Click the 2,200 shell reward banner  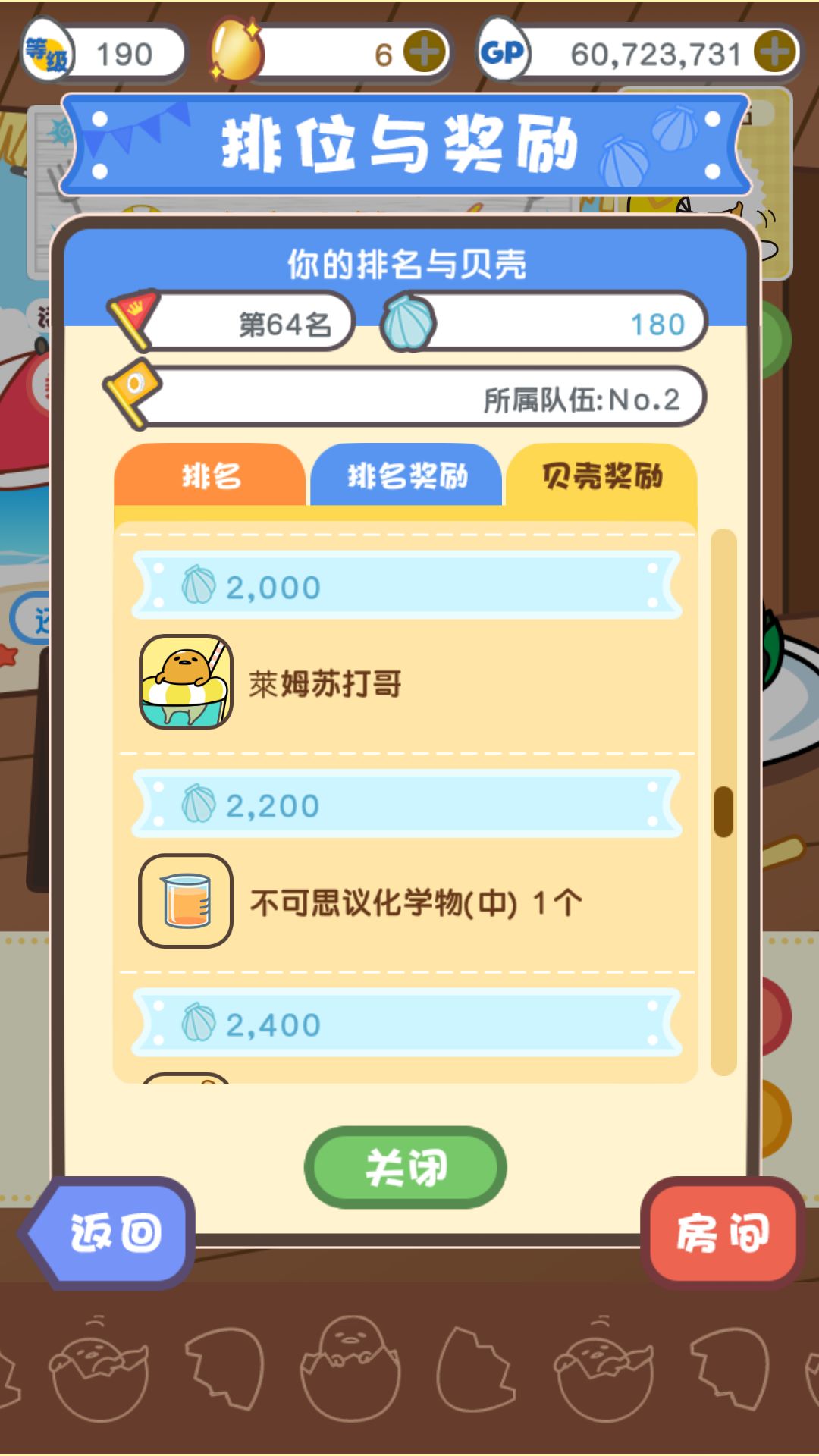tap(409, 805)
